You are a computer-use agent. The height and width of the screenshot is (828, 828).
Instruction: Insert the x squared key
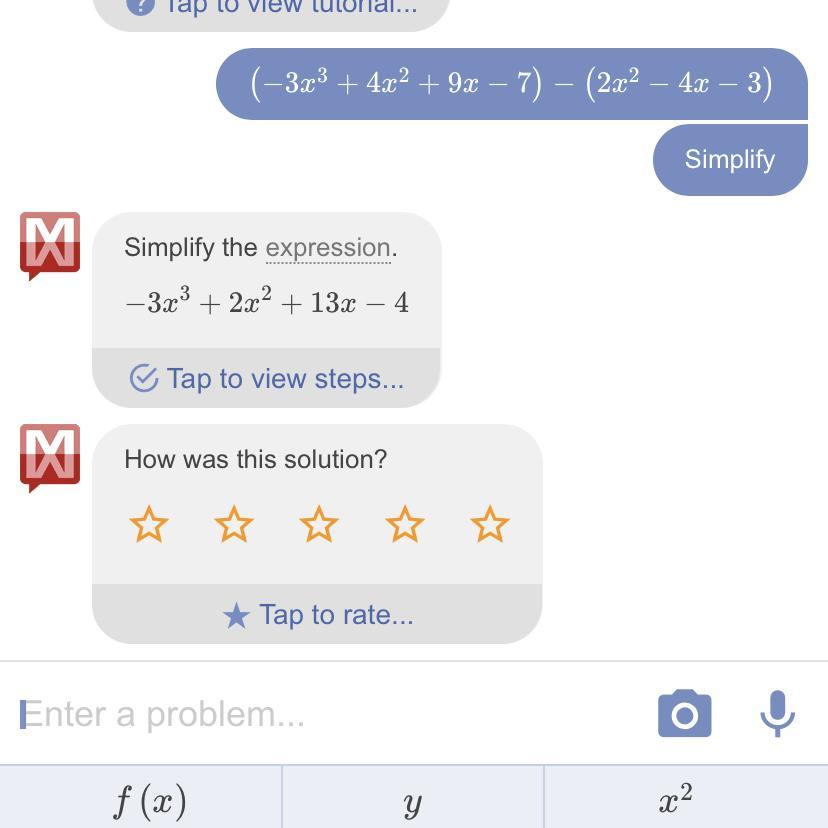pyautogui.click(x=676, y=801)
